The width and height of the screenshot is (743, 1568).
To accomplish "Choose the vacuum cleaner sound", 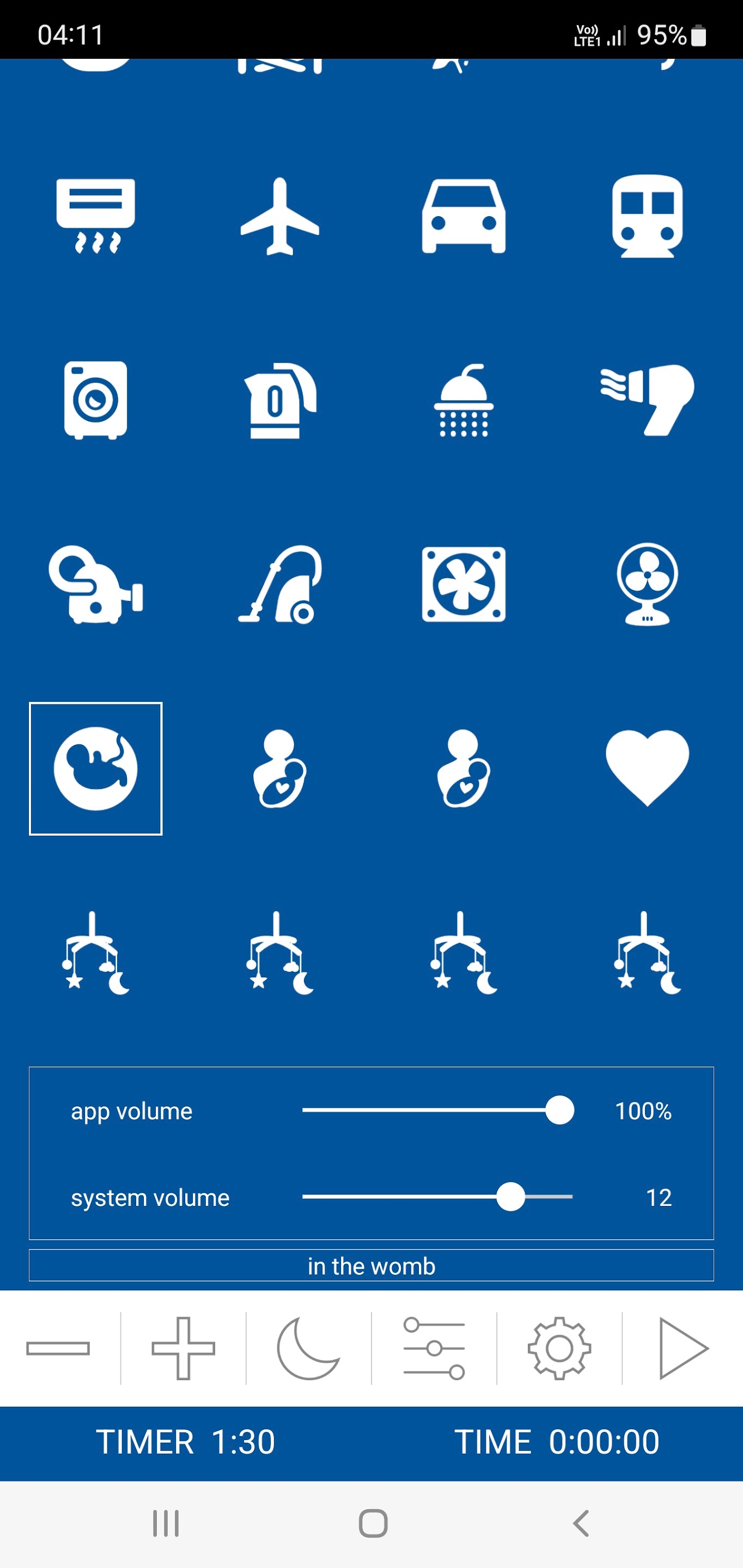I will [279, 584].
